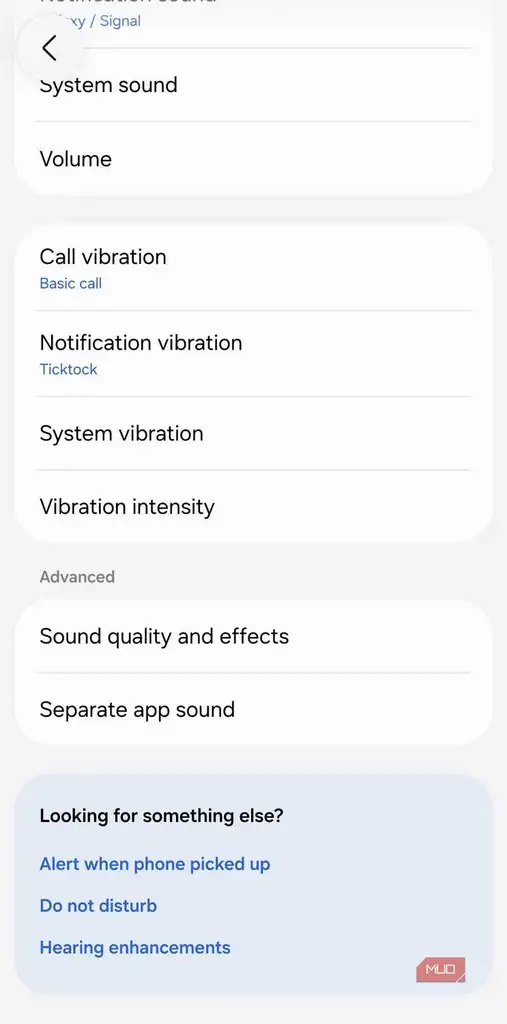507x1024 pixels.
Task: Open Separate app sound
Action: 254,709
